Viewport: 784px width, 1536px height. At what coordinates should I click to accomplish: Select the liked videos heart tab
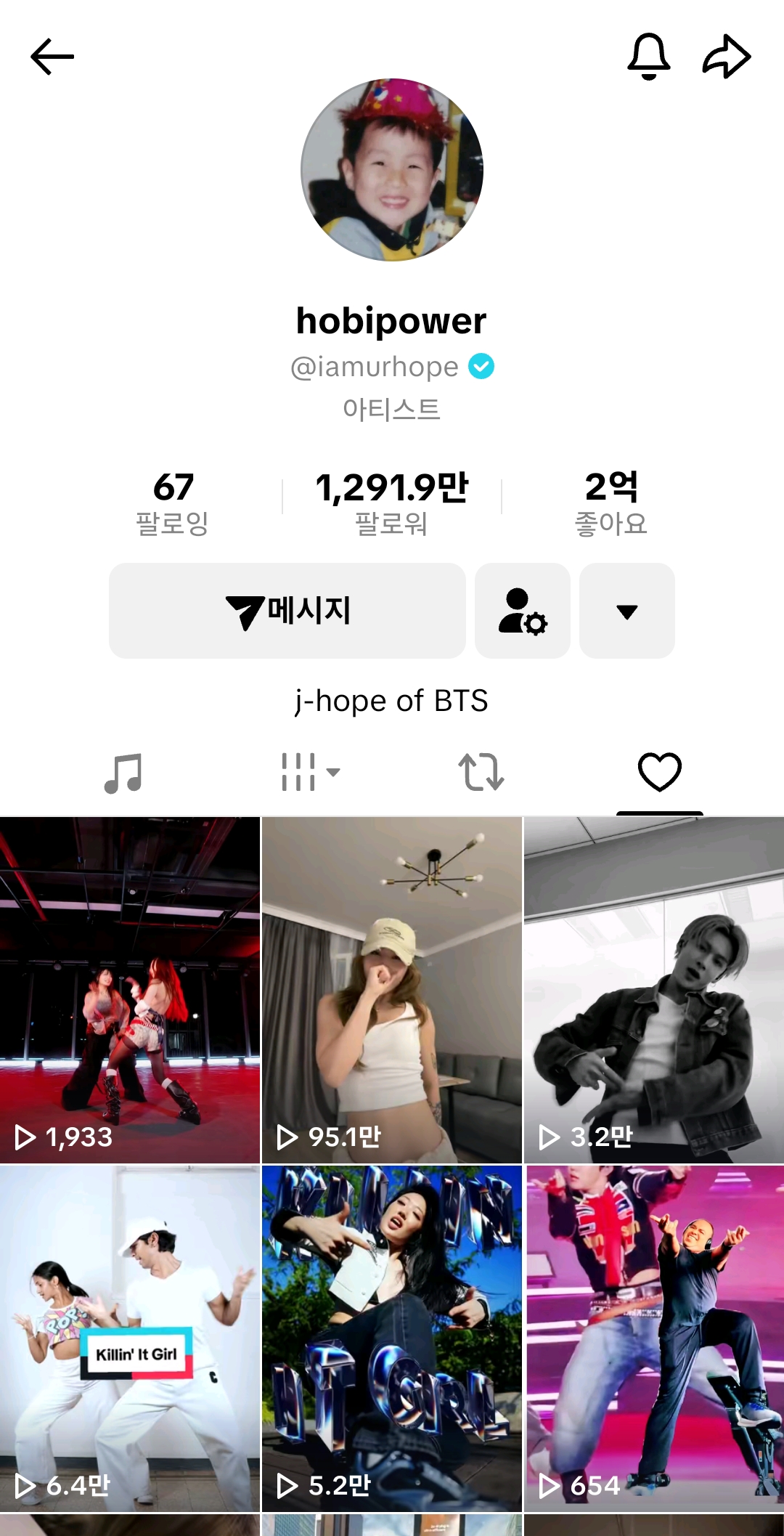click(659, 773)
